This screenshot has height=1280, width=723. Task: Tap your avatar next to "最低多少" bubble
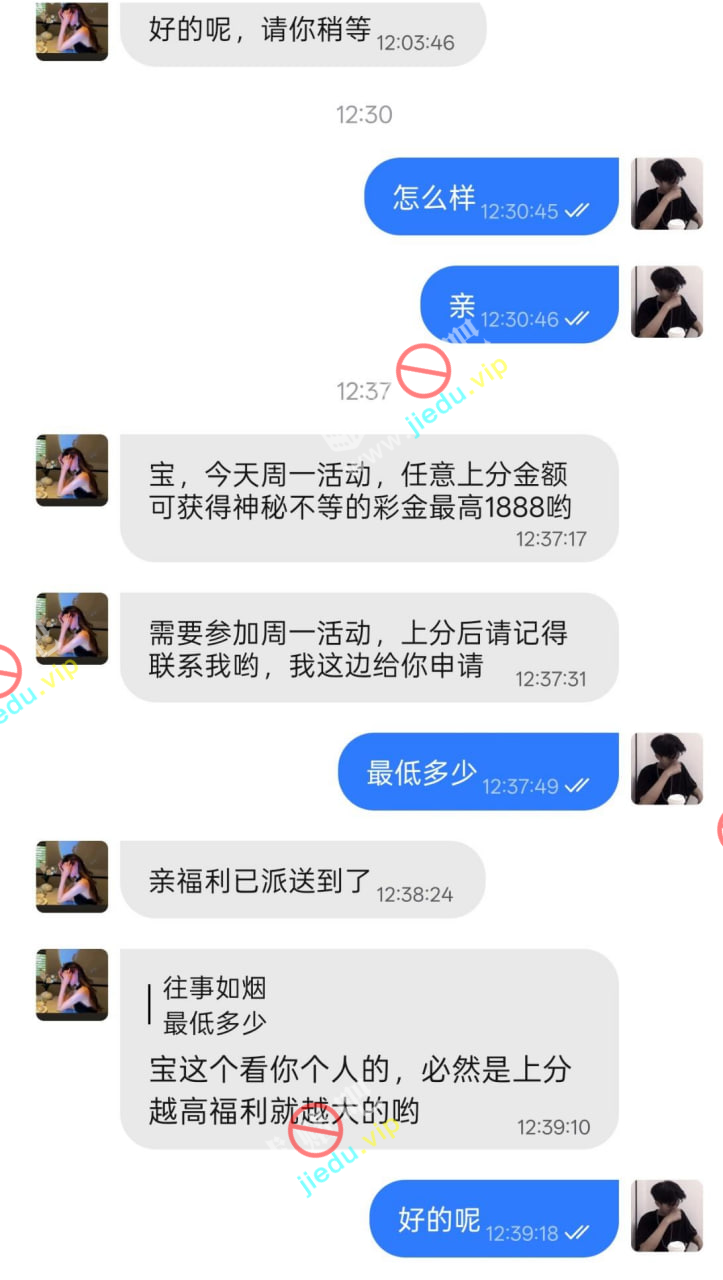[667, 769]
